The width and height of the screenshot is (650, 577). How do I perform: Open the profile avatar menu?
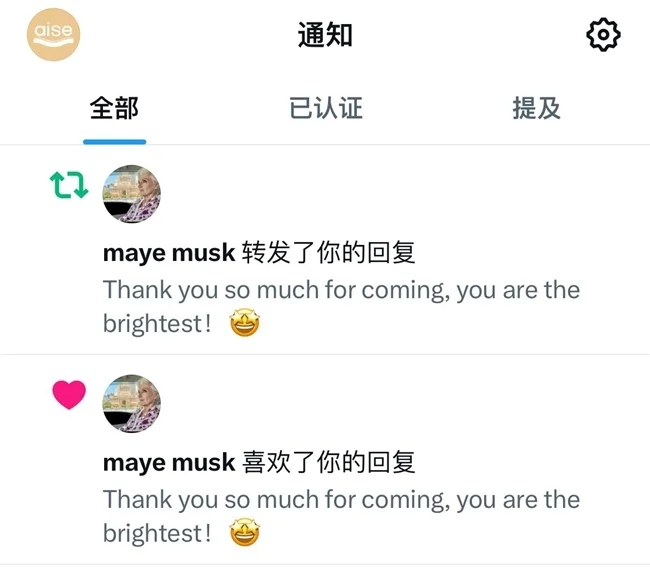[53, 34]
